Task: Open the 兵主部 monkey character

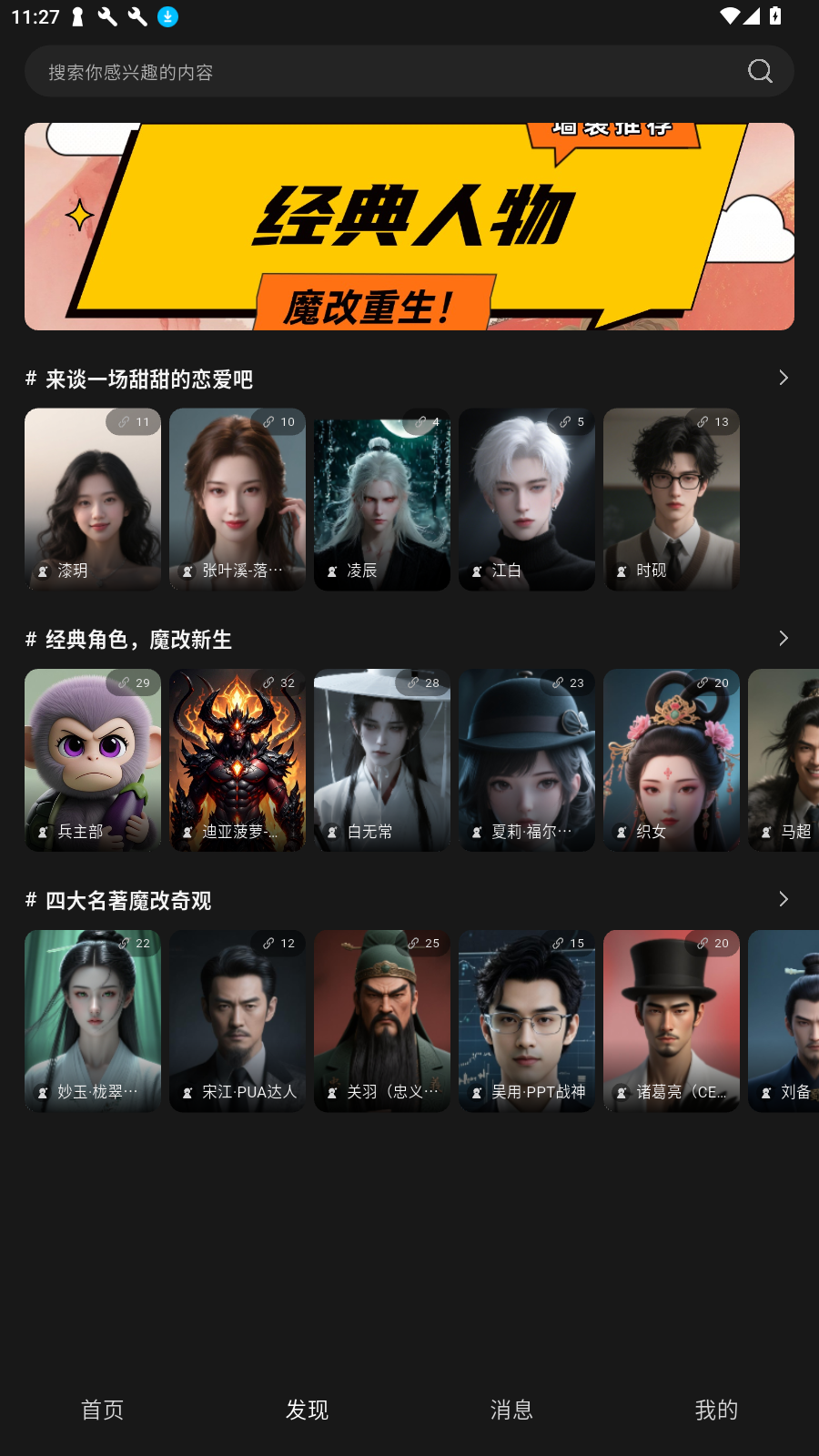Action: (93, 761)
